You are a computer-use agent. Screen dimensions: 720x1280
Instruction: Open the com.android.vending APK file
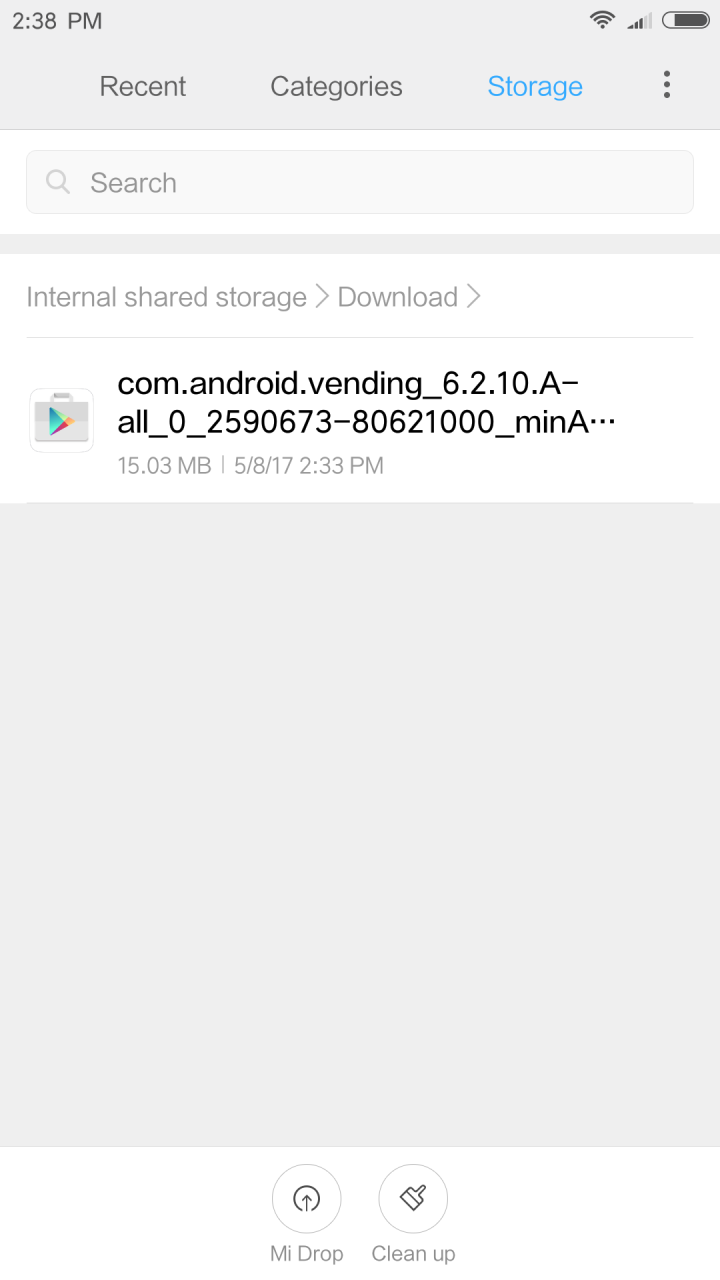(360, 421)
